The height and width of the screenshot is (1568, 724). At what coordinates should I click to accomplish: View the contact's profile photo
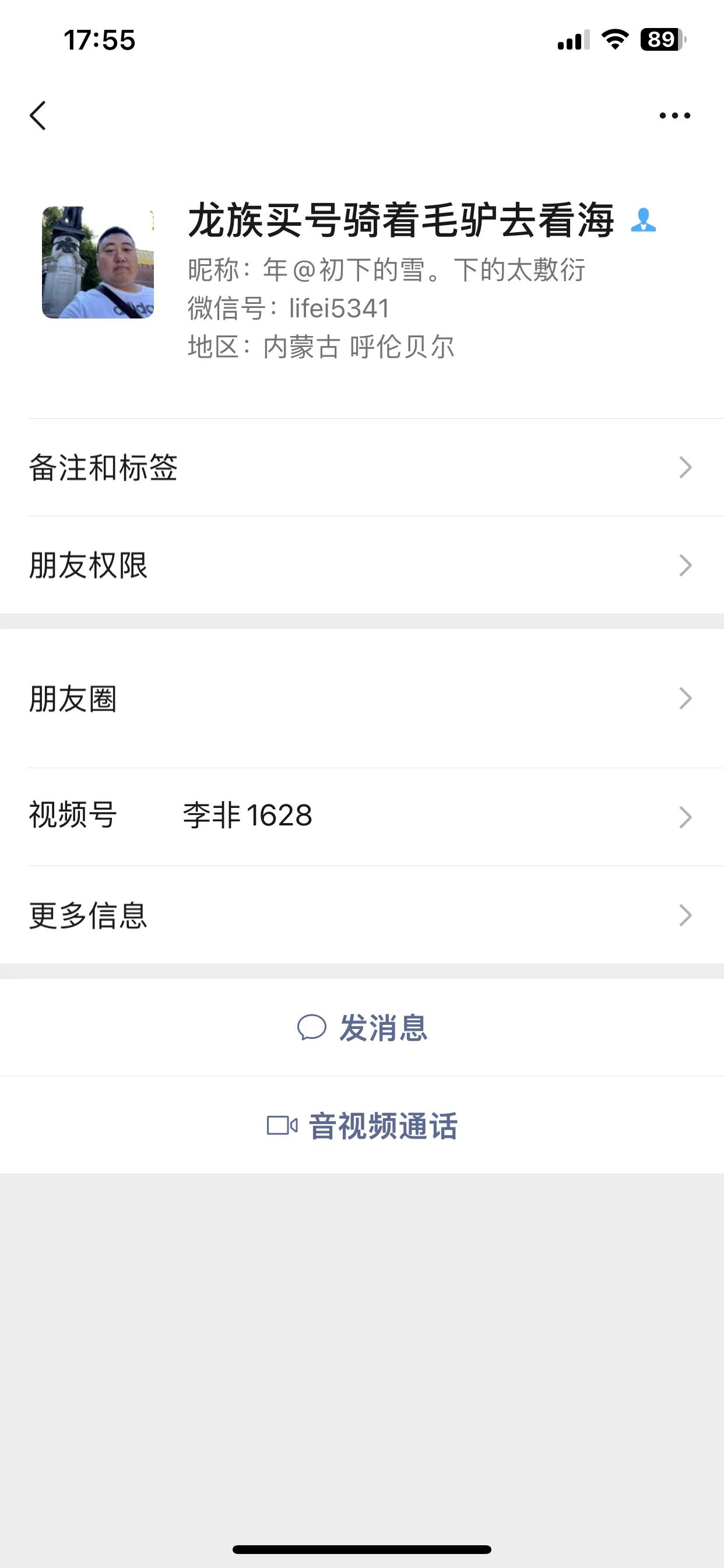(97, 262)
